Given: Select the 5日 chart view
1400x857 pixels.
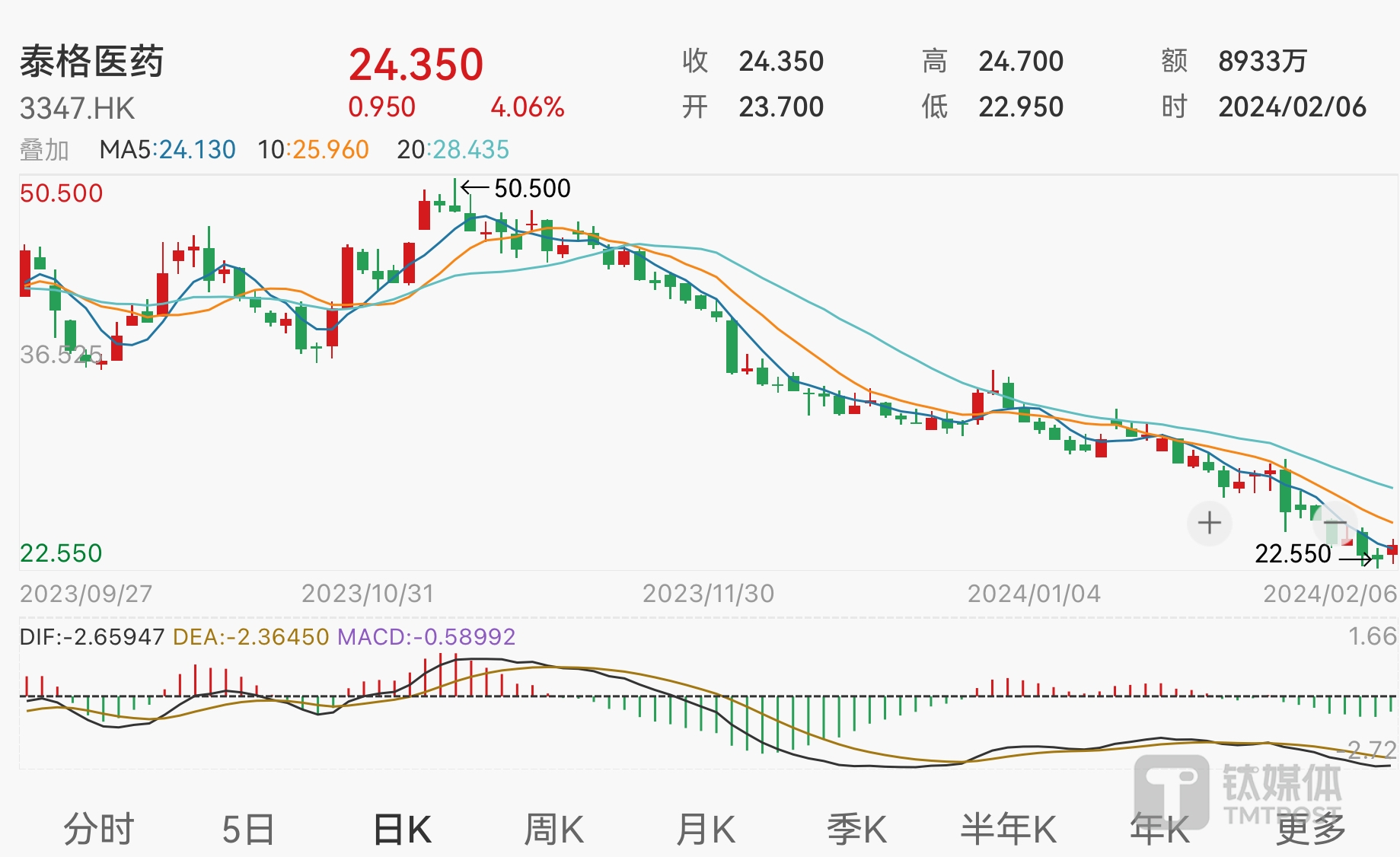Looking at the screenshot, I should click(248, 829).
